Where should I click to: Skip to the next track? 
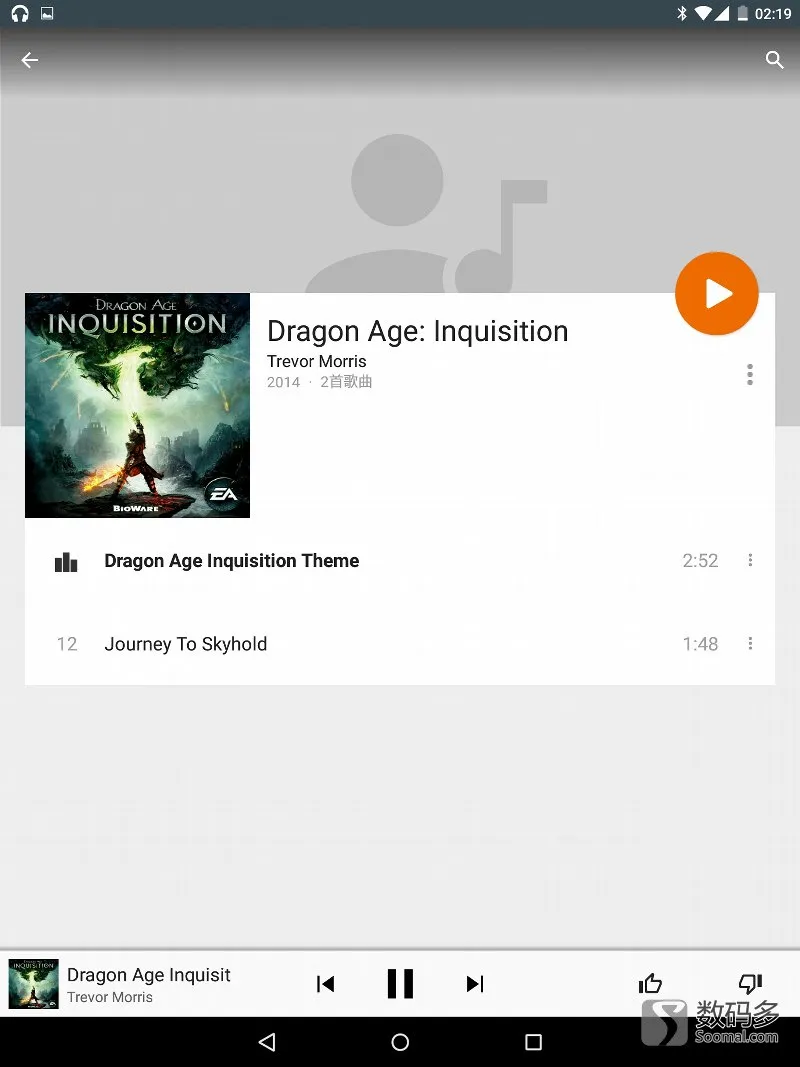[475, 984]
